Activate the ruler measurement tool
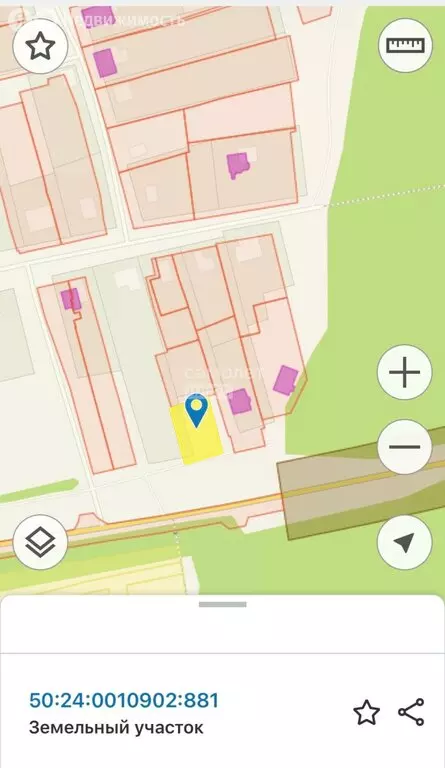The image size is (445, 768). 405,46
